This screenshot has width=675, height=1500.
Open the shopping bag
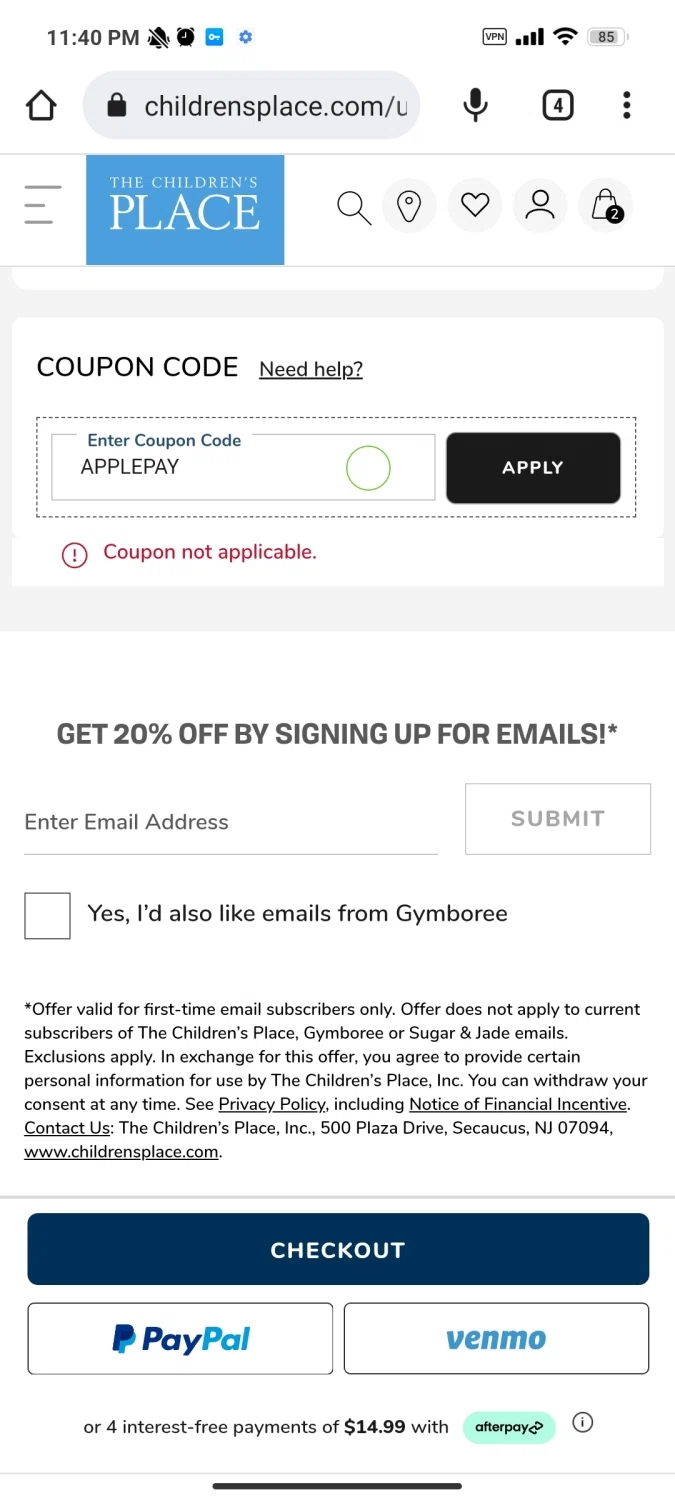point(605,206)
